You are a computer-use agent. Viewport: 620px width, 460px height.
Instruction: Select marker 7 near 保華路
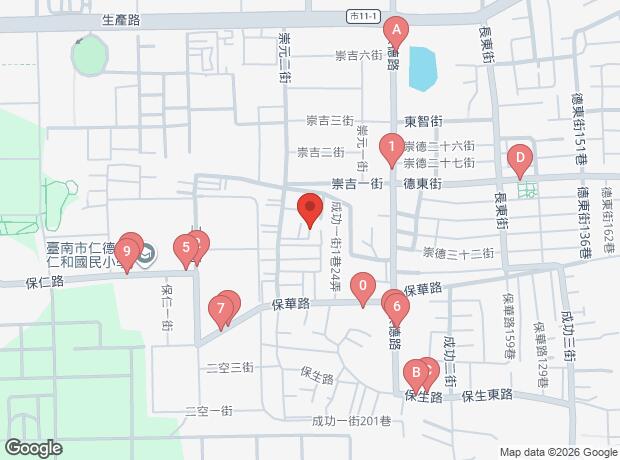tap(221, 310)
